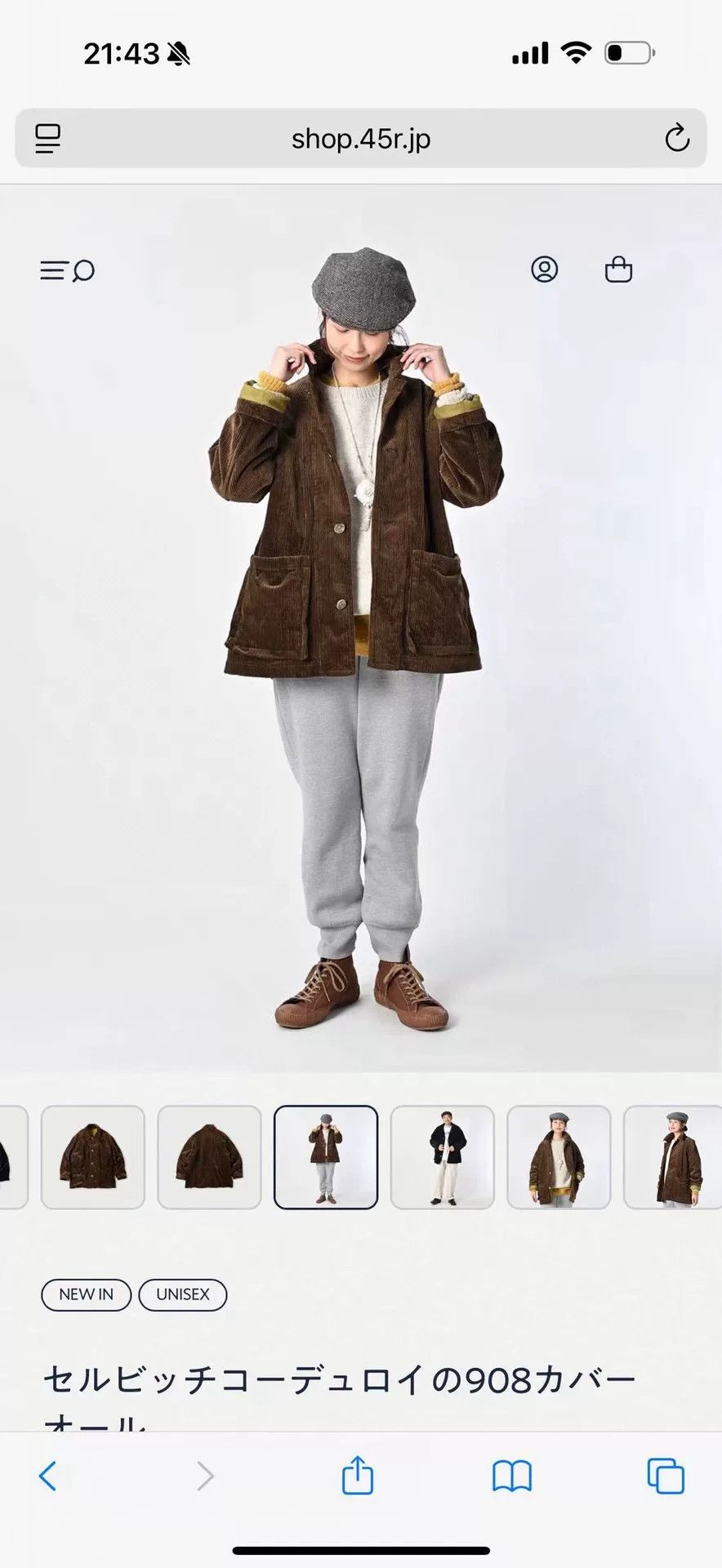The height and width of the screenshot is (1568, 722).
Task: Select the model in black jacket thumbnail
Action: click(x=443, y=1157)
